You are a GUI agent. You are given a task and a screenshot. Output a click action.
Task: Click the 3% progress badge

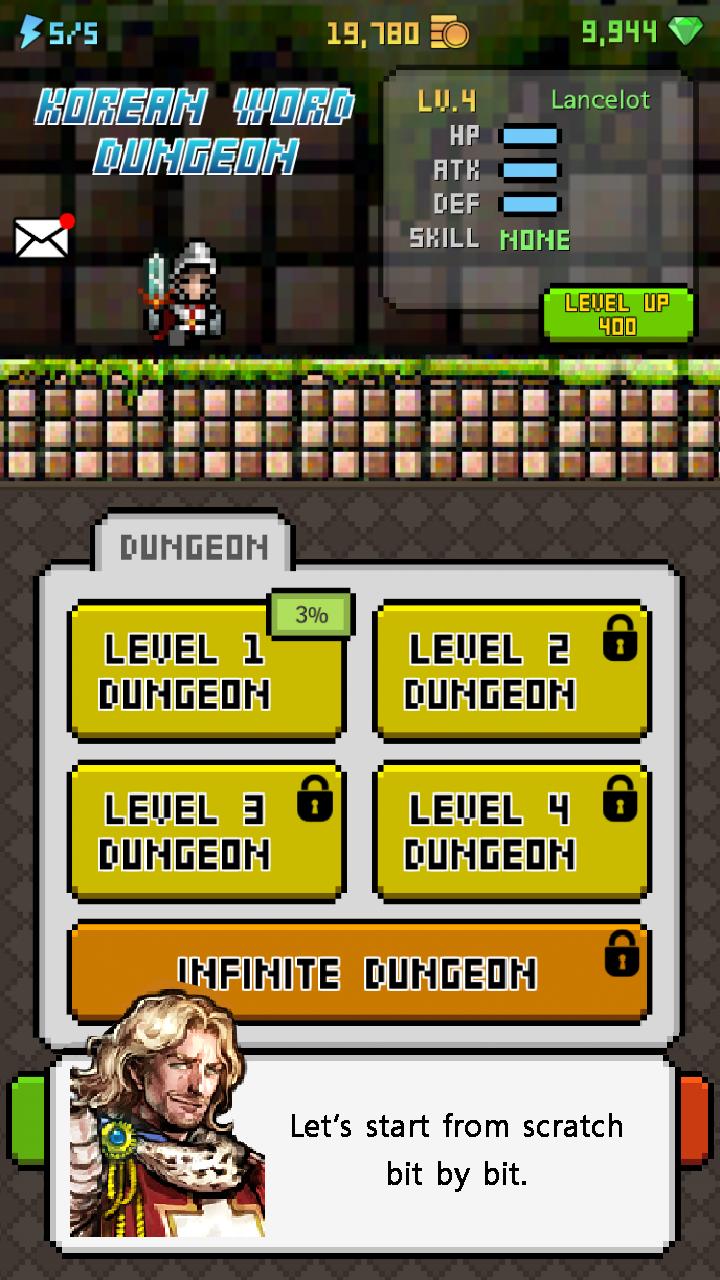coord(310,614)
